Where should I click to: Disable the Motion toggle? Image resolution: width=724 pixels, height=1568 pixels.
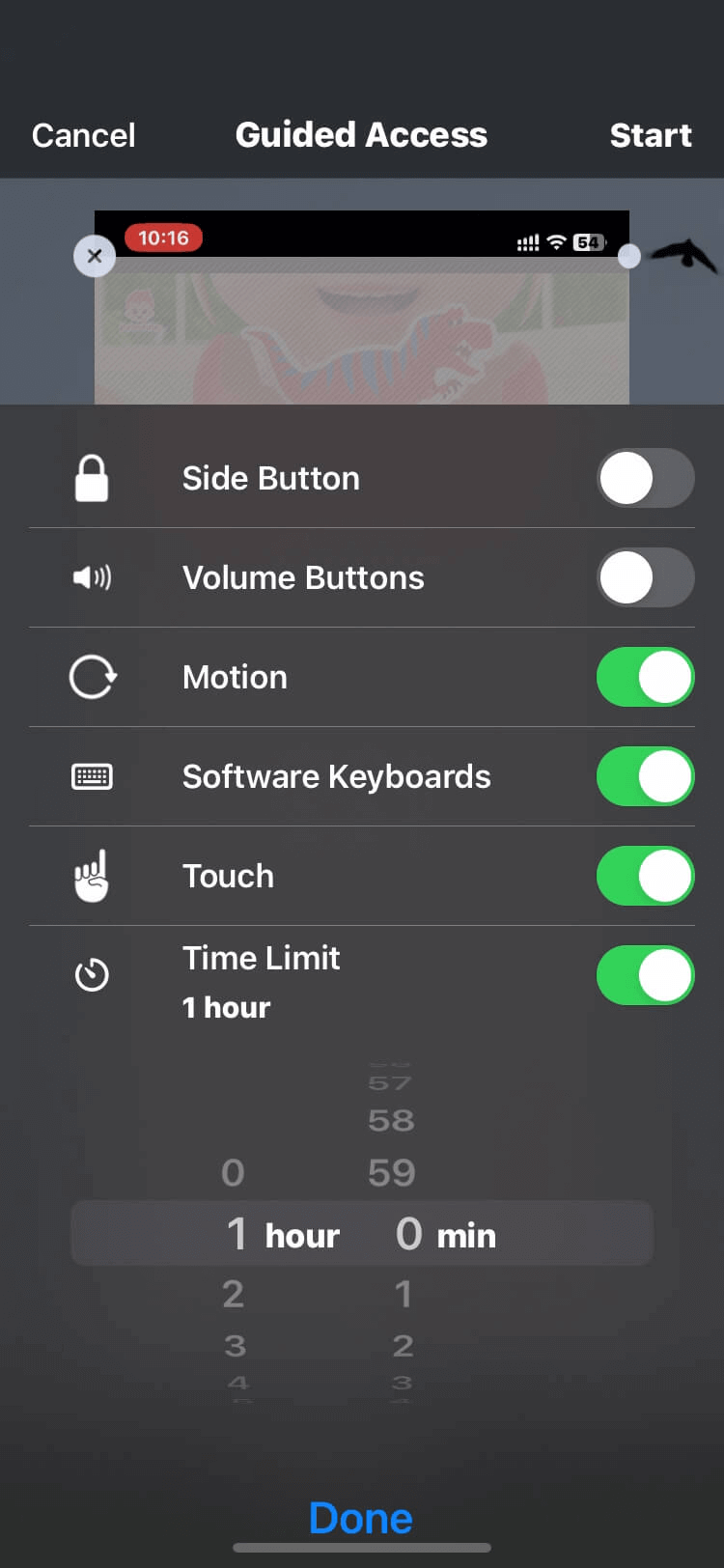click(x=645, y=676)
